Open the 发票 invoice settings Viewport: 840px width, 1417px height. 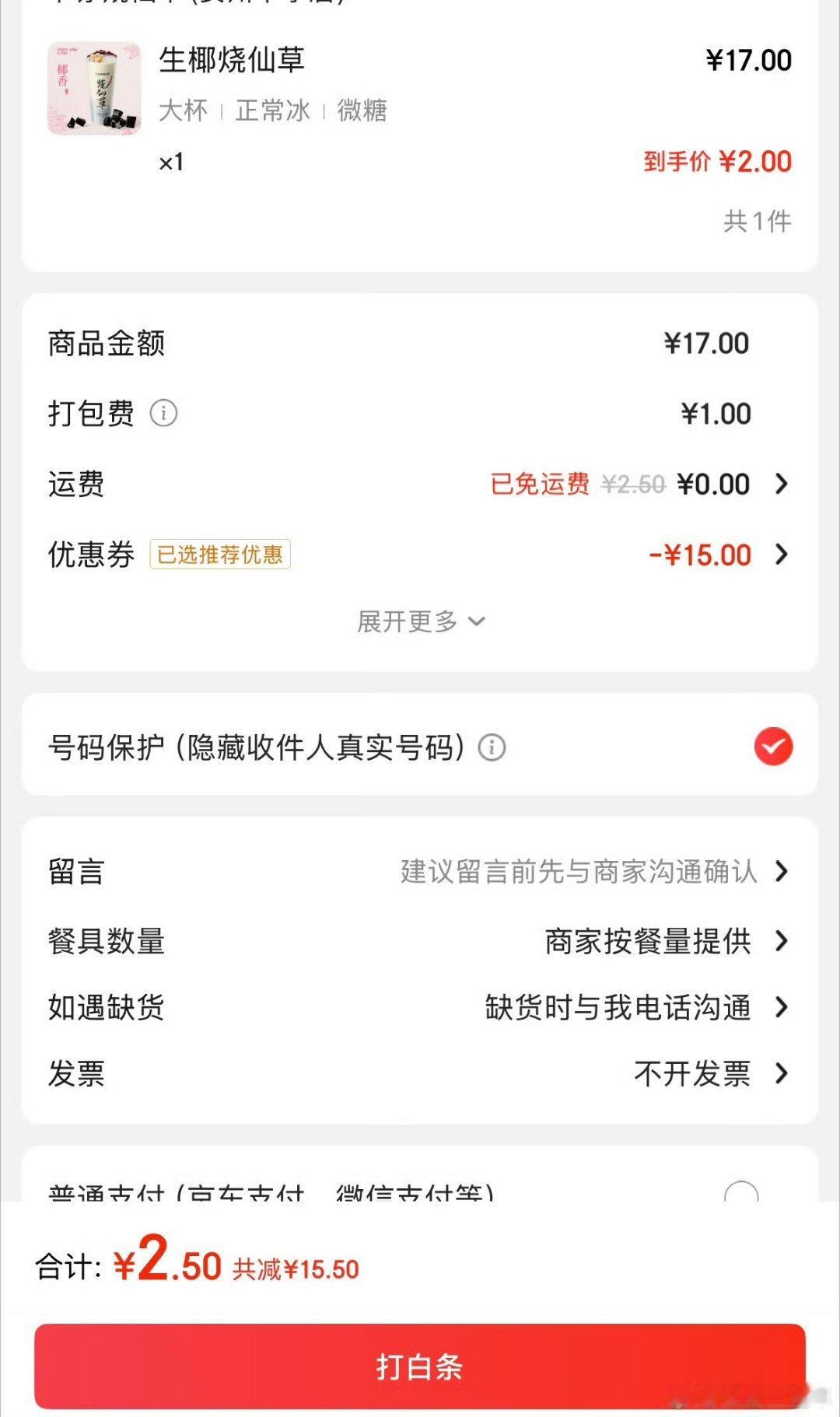coord(420,1074)
